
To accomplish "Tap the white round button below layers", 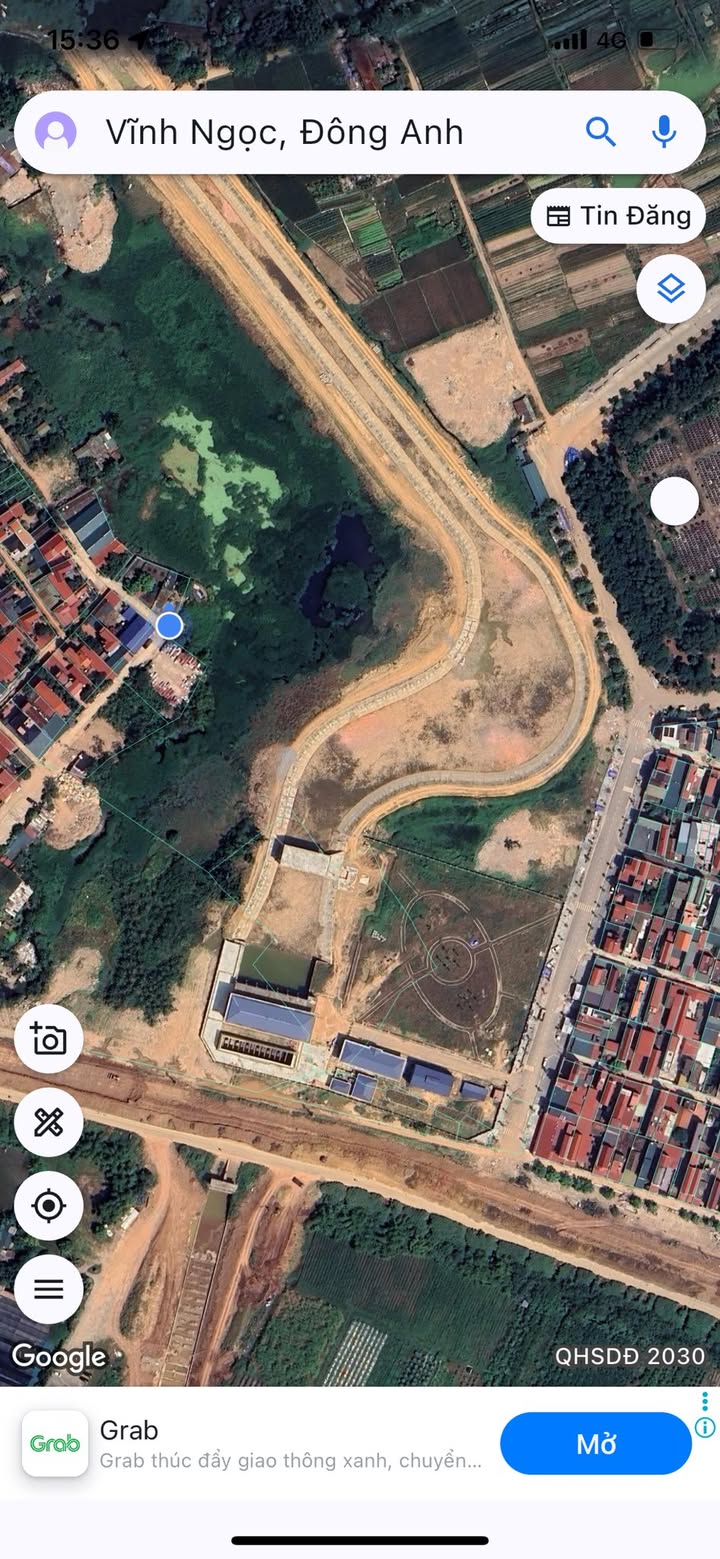I will click(x=674, y=501).
